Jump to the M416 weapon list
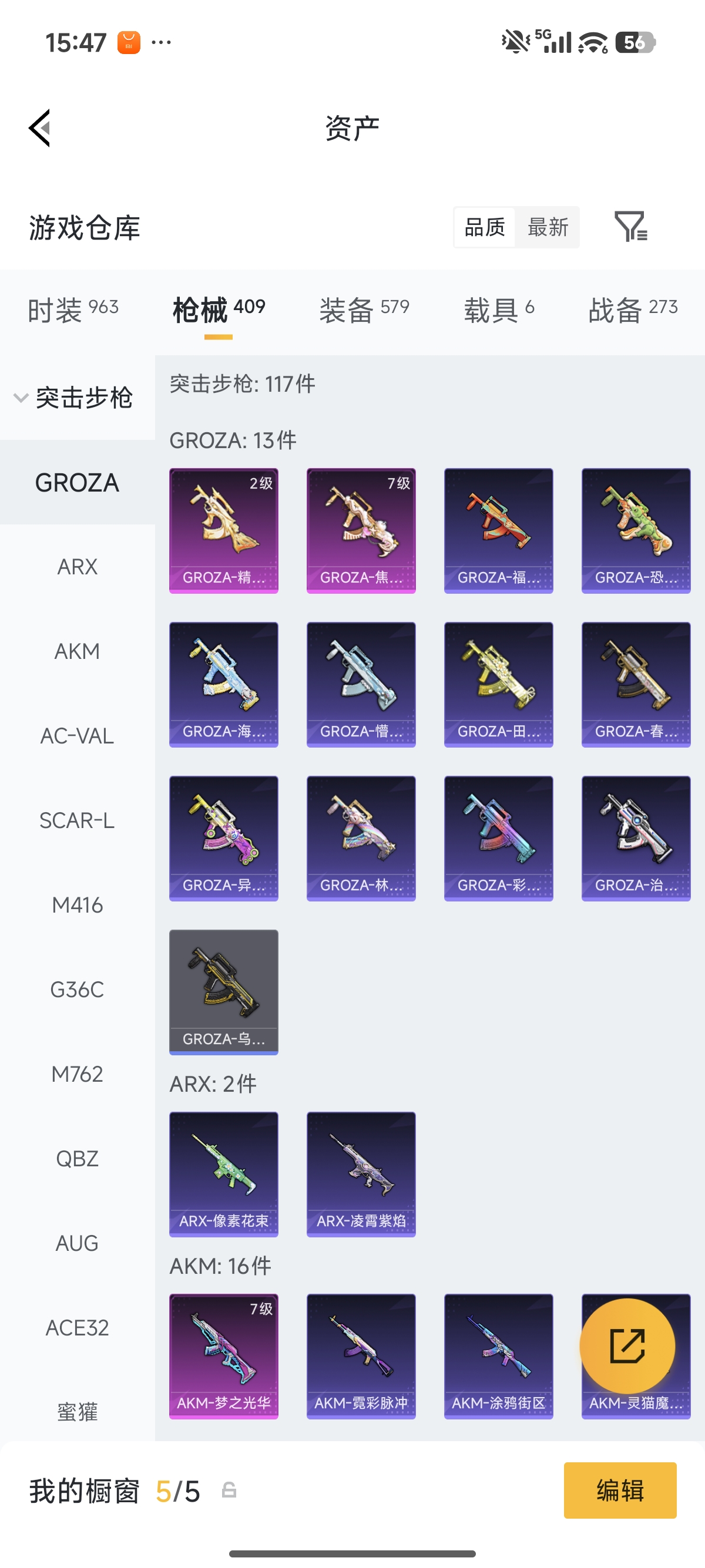Viewport: 705px width, 1568px height. [78, 904]
